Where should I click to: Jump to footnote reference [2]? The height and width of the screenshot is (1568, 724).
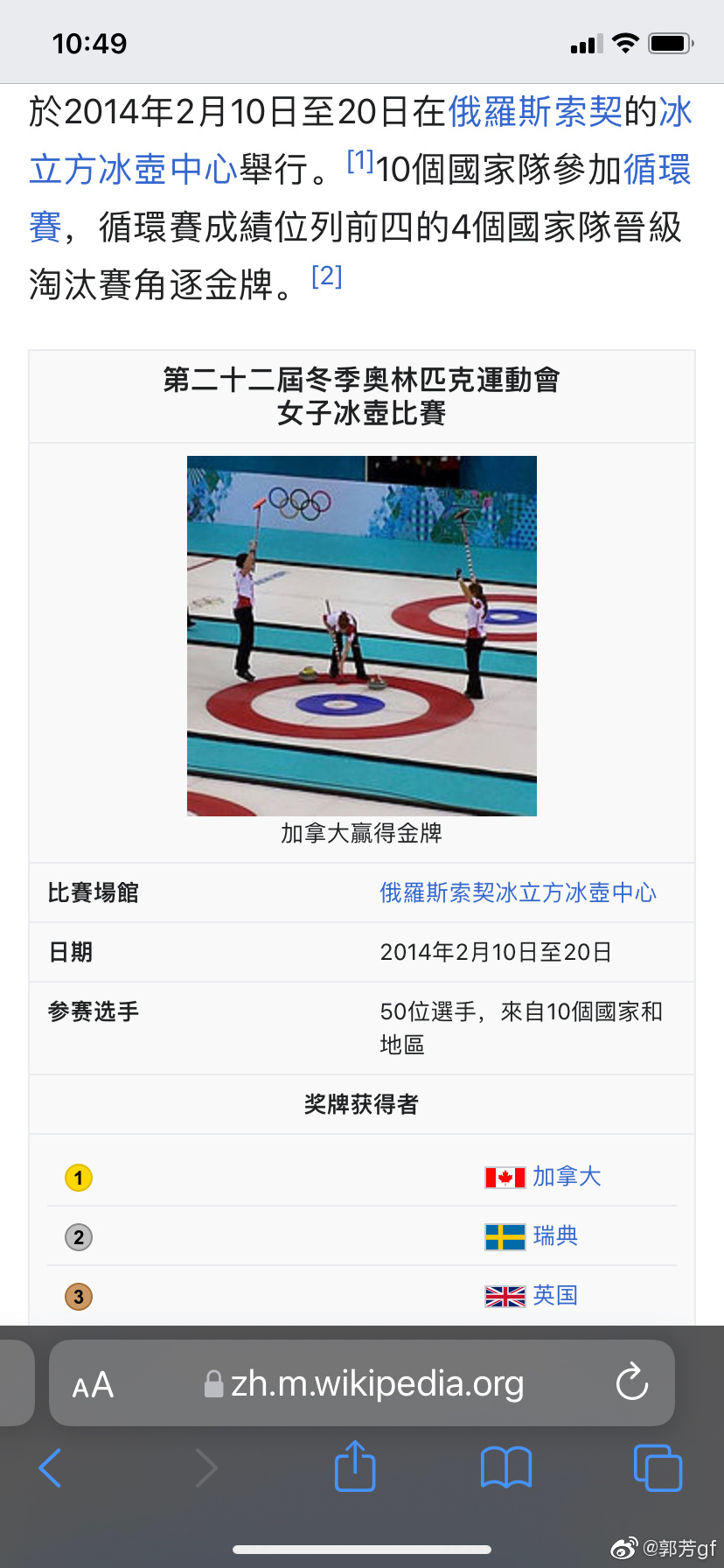point(327,276)
